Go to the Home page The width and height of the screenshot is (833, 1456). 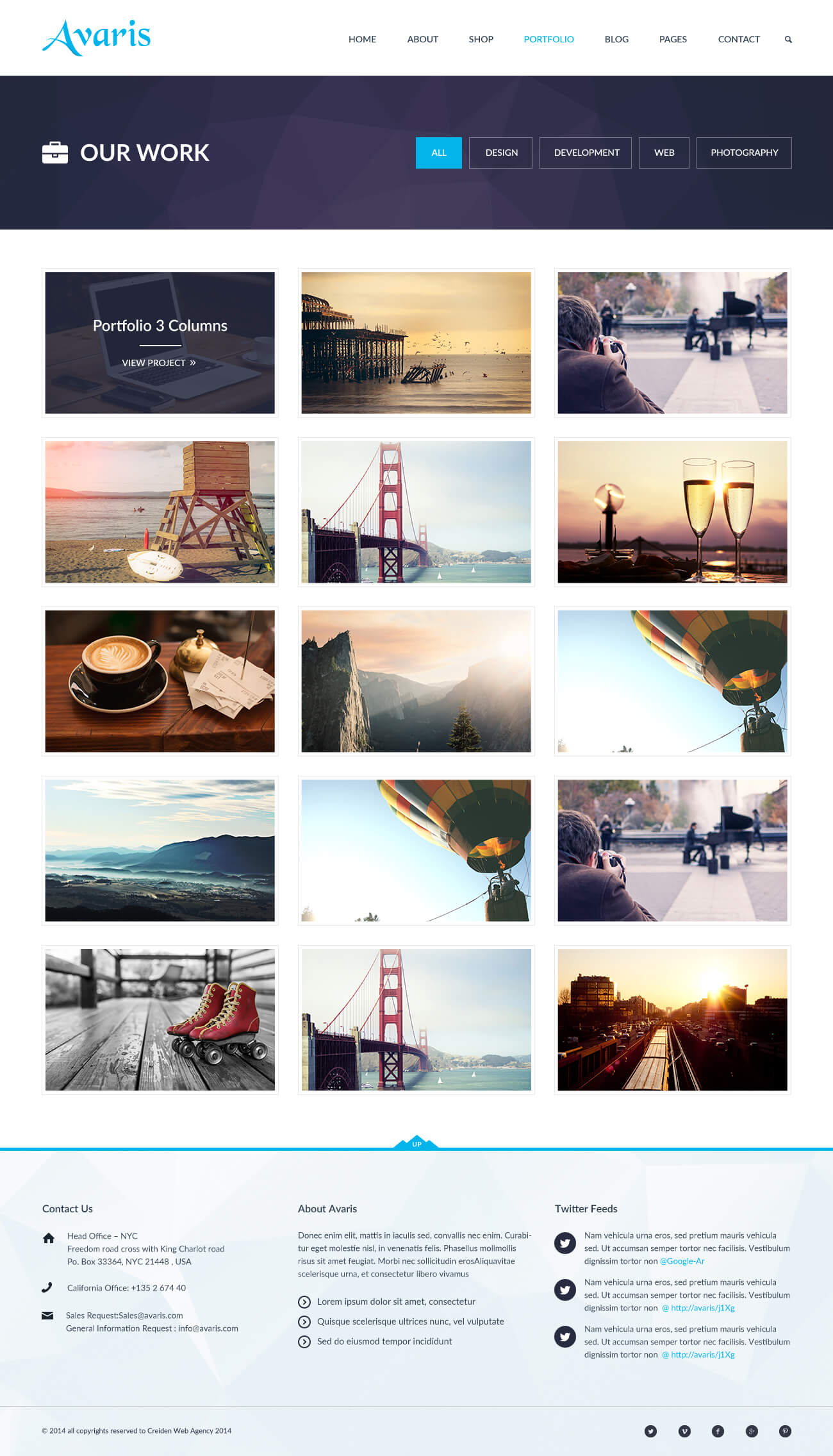pos(362,39)
